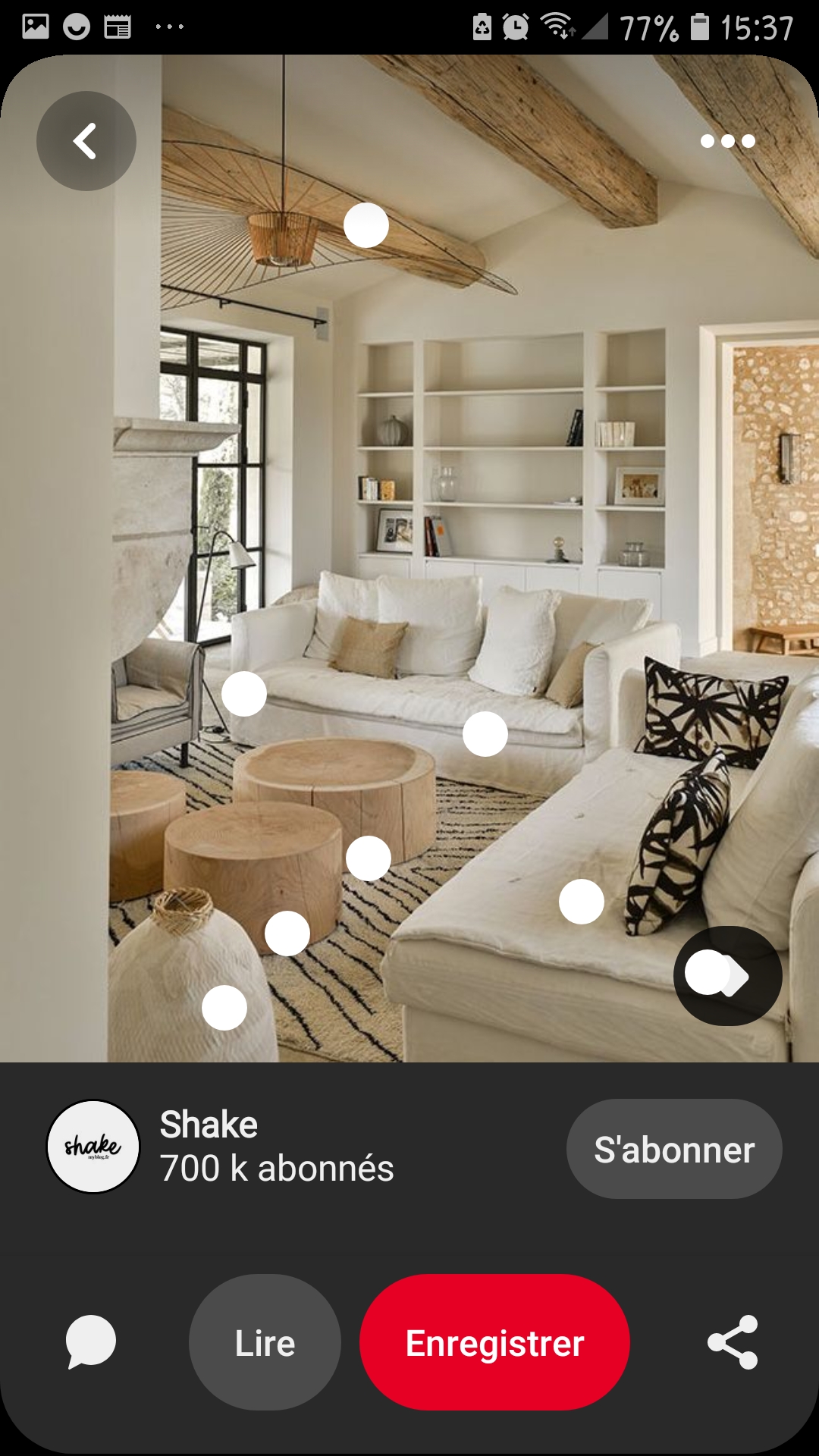Open the three-dot overflow menu
The width and height of the screenshot is (819, 1456).
tap(727, 141)
